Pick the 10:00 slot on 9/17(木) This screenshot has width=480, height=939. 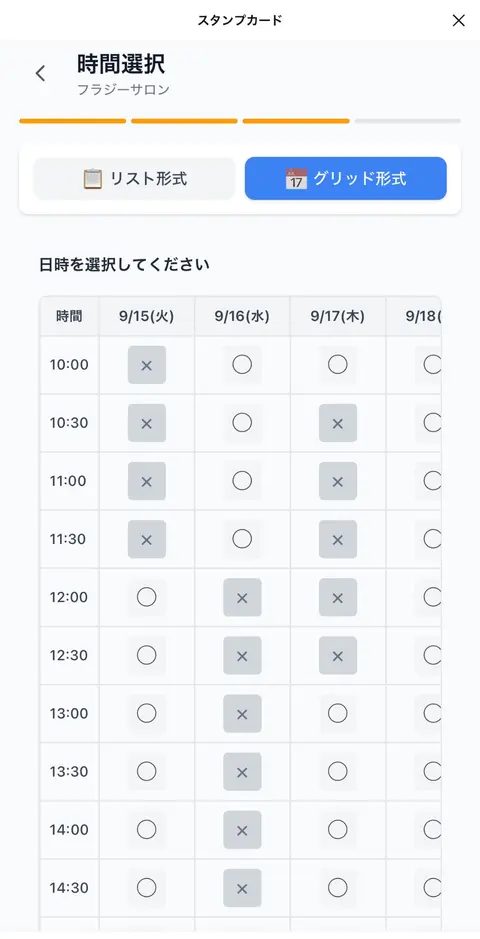pos(338,365)
